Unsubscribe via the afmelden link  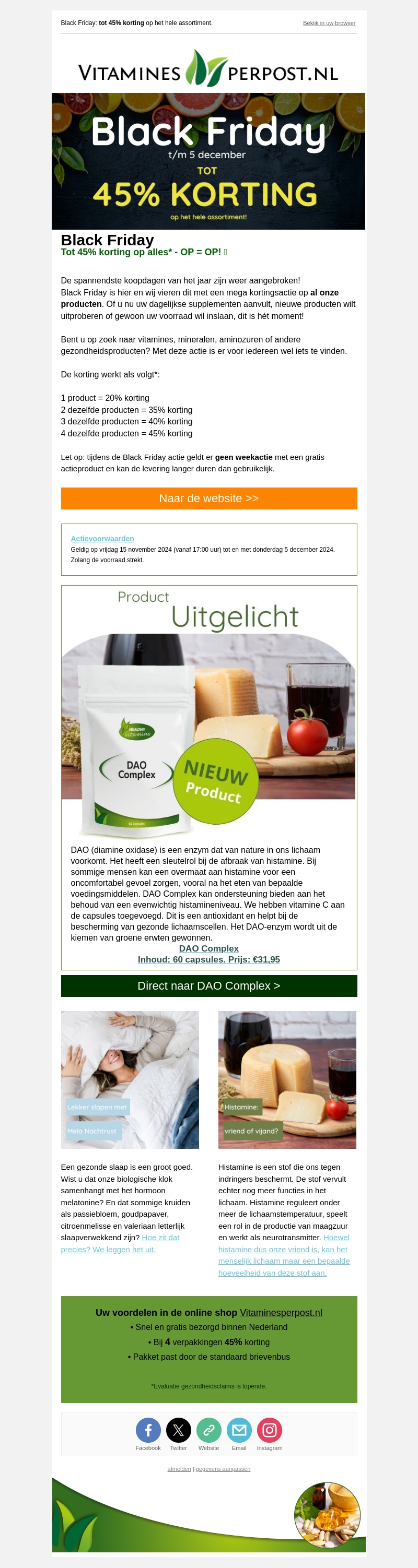pos(179,1469)
